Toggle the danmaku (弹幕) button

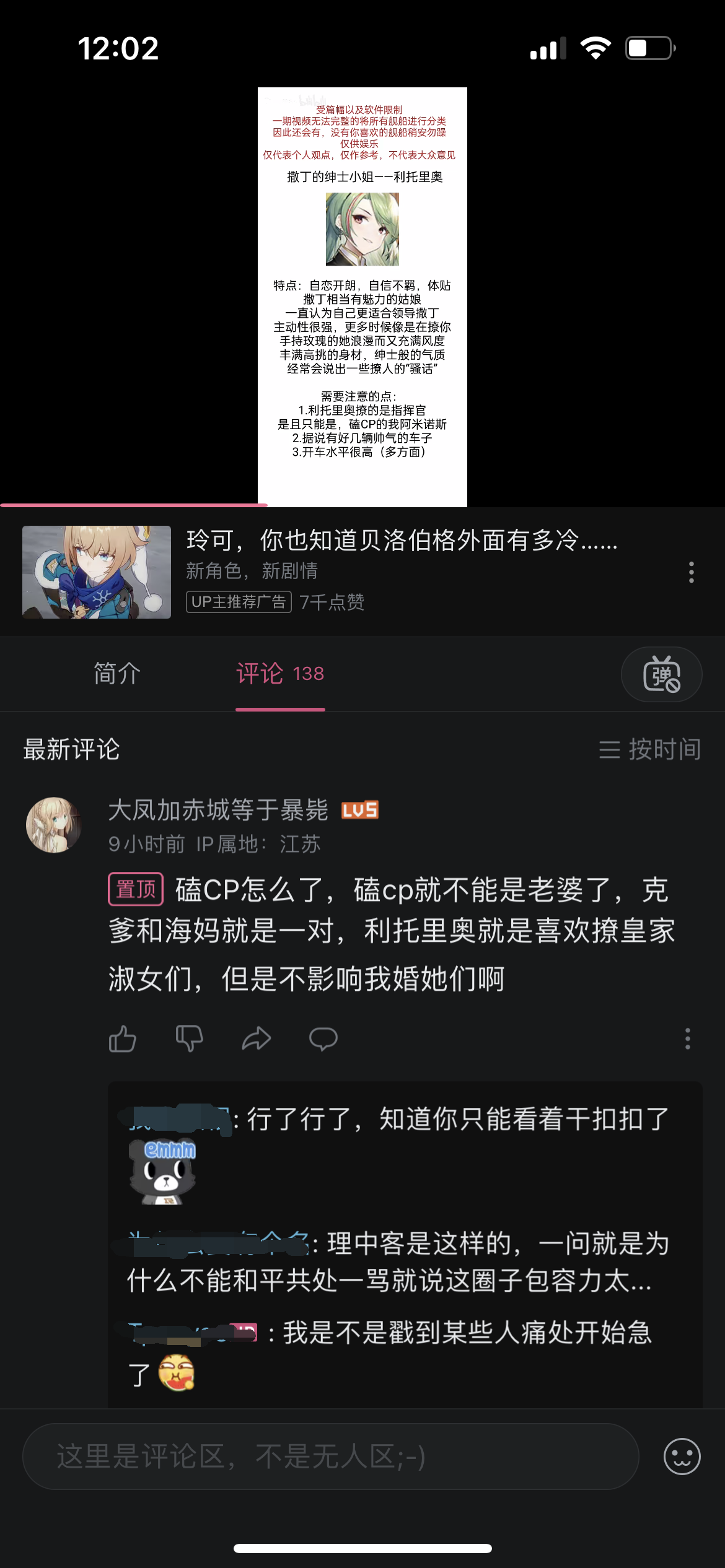(661, 674)
